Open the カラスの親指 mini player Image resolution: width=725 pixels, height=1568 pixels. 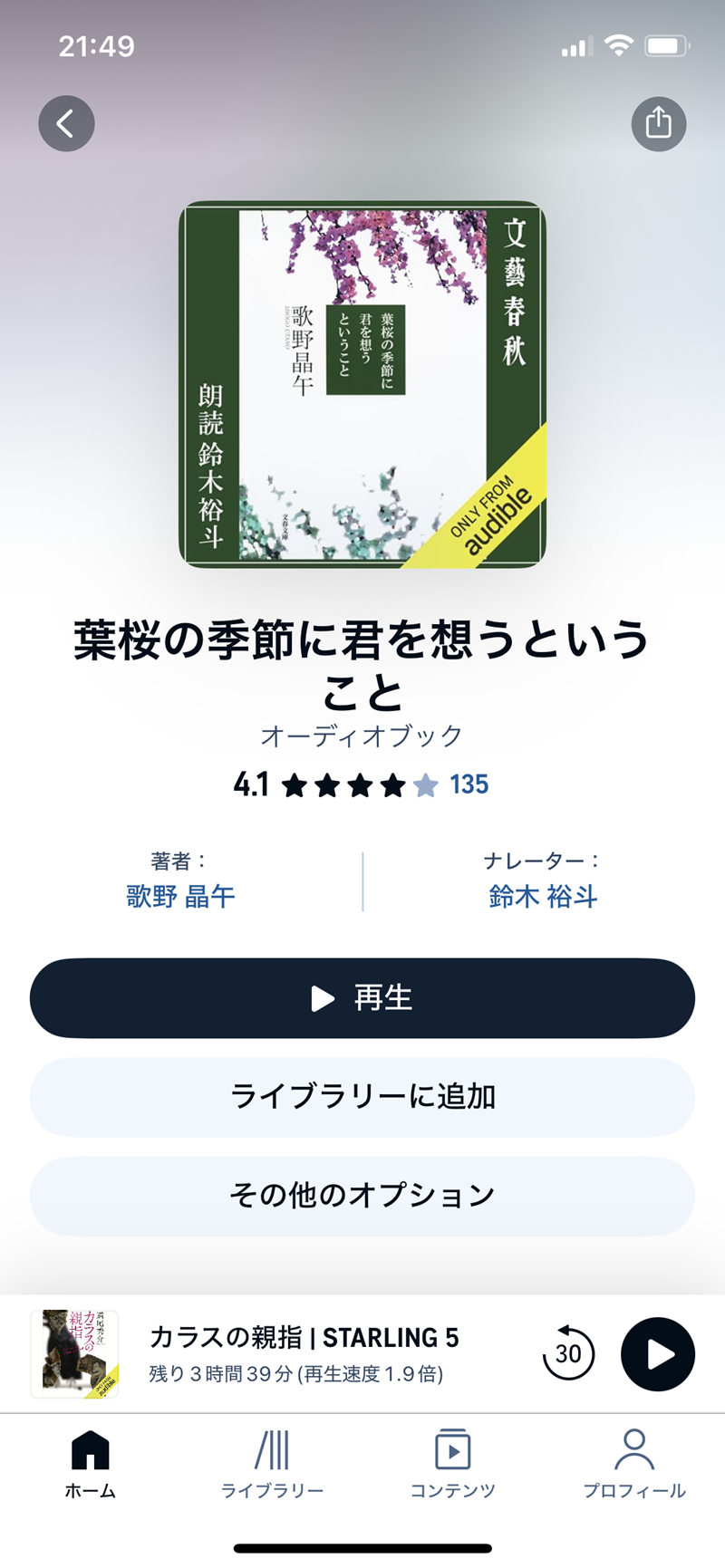[304, 1353]
